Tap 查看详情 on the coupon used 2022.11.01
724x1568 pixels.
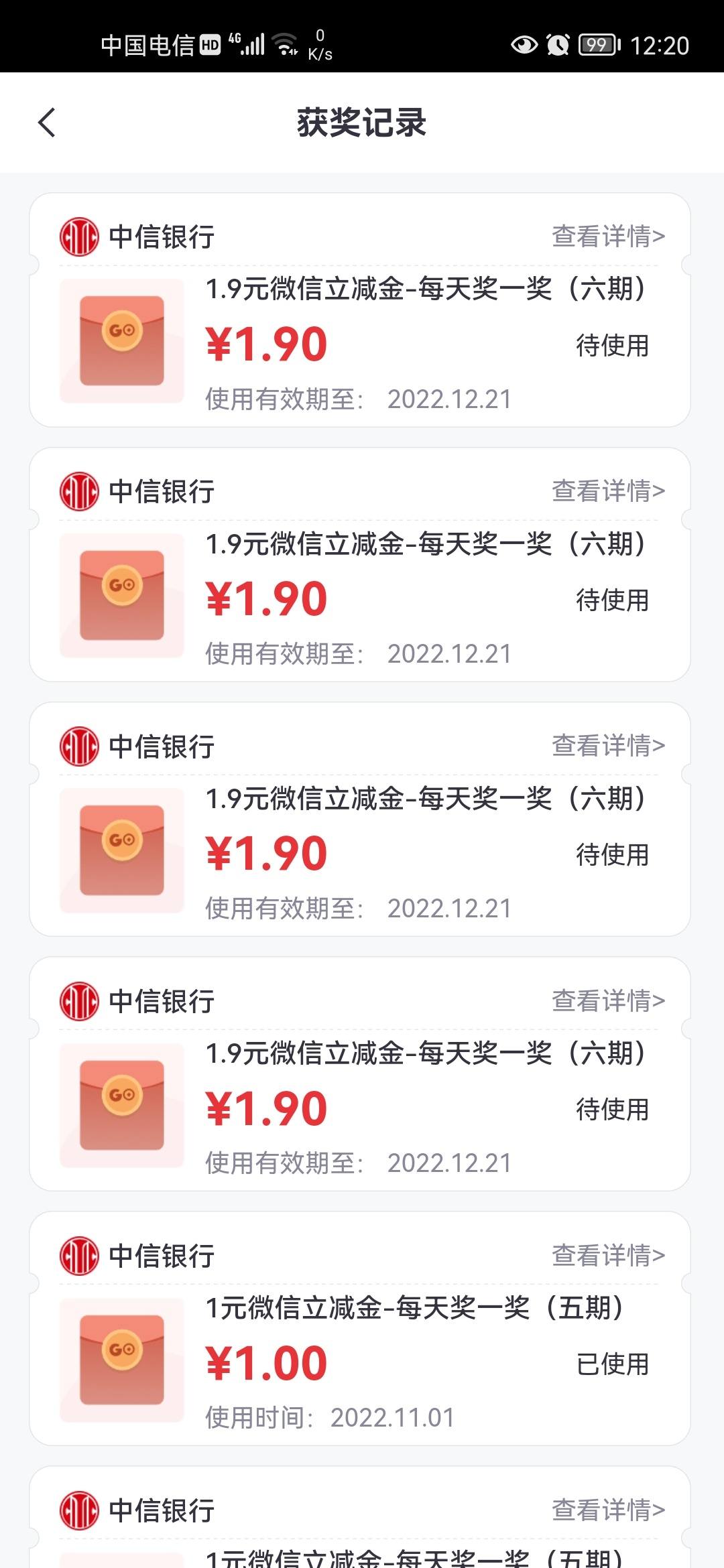click(x=608, y=1255)
